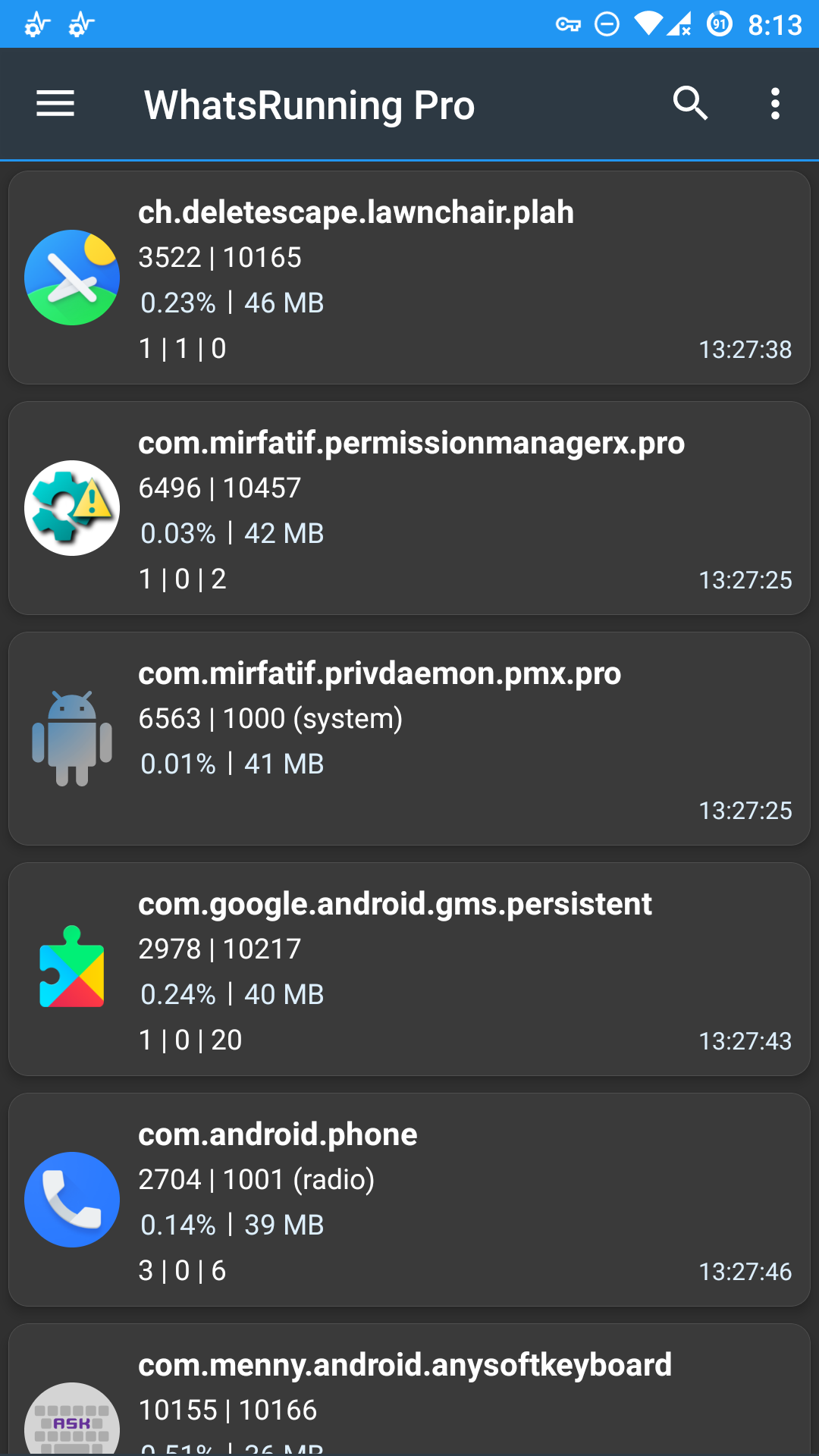Select the com.android.phone process

[x=409, y=1200]
